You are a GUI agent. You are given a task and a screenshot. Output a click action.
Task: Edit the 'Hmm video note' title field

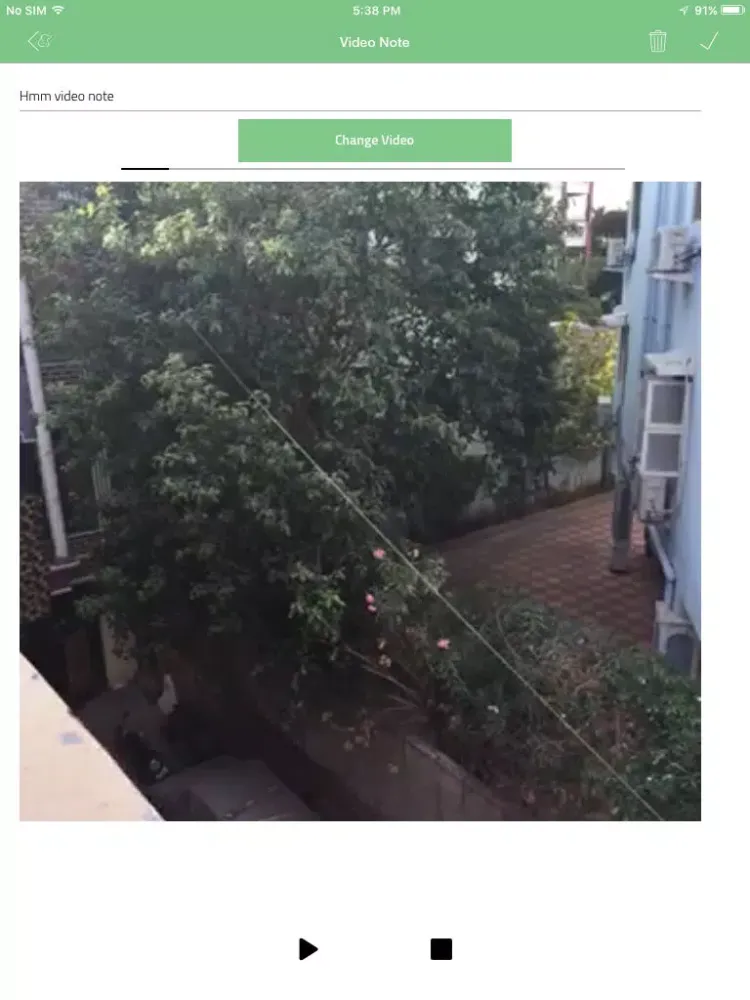(x=360, y=96)
